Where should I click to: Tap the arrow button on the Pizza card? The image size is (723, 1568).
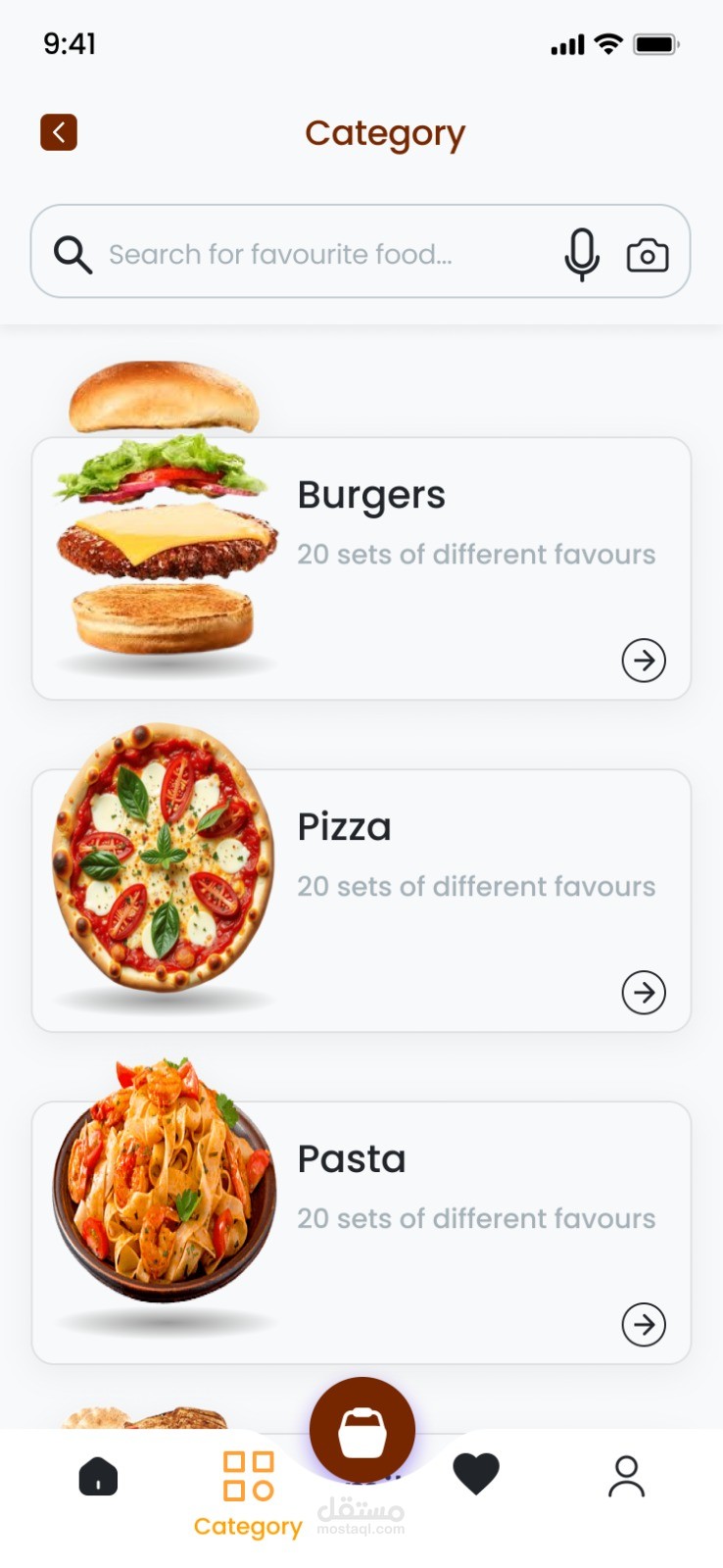(644, 993)
